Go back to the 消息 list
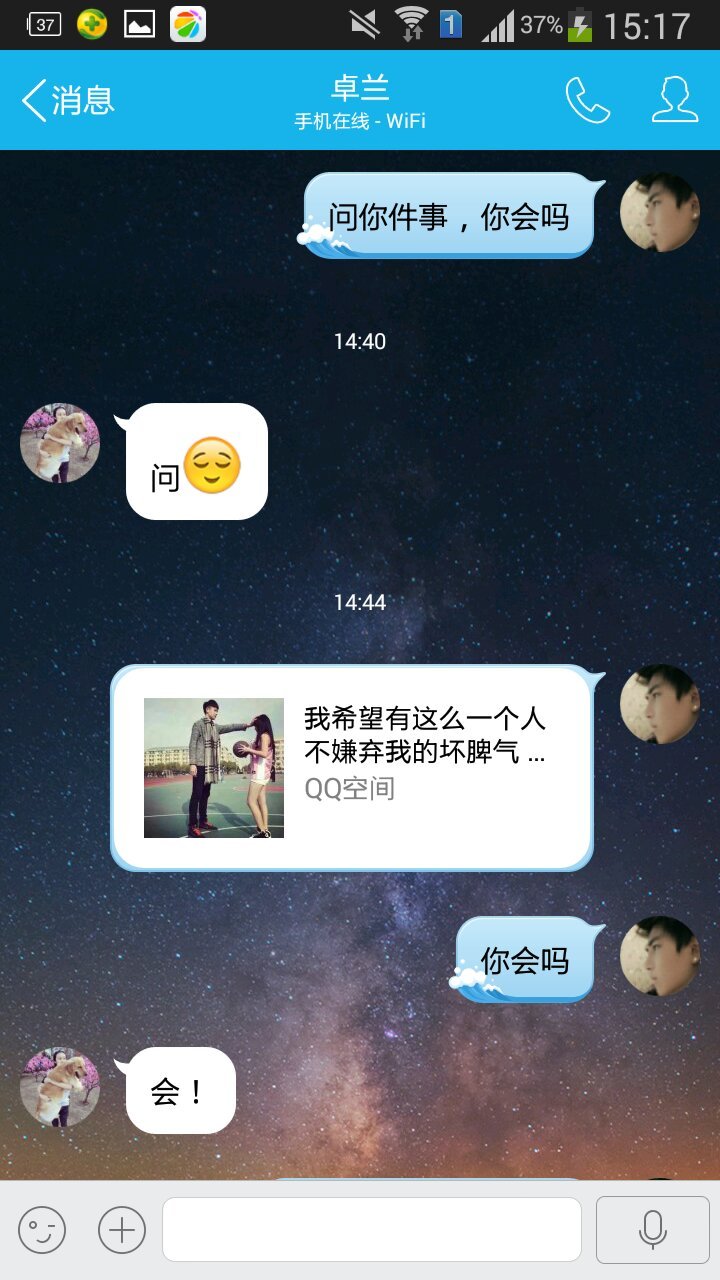Screen dimensions: 720x1280 68,100
